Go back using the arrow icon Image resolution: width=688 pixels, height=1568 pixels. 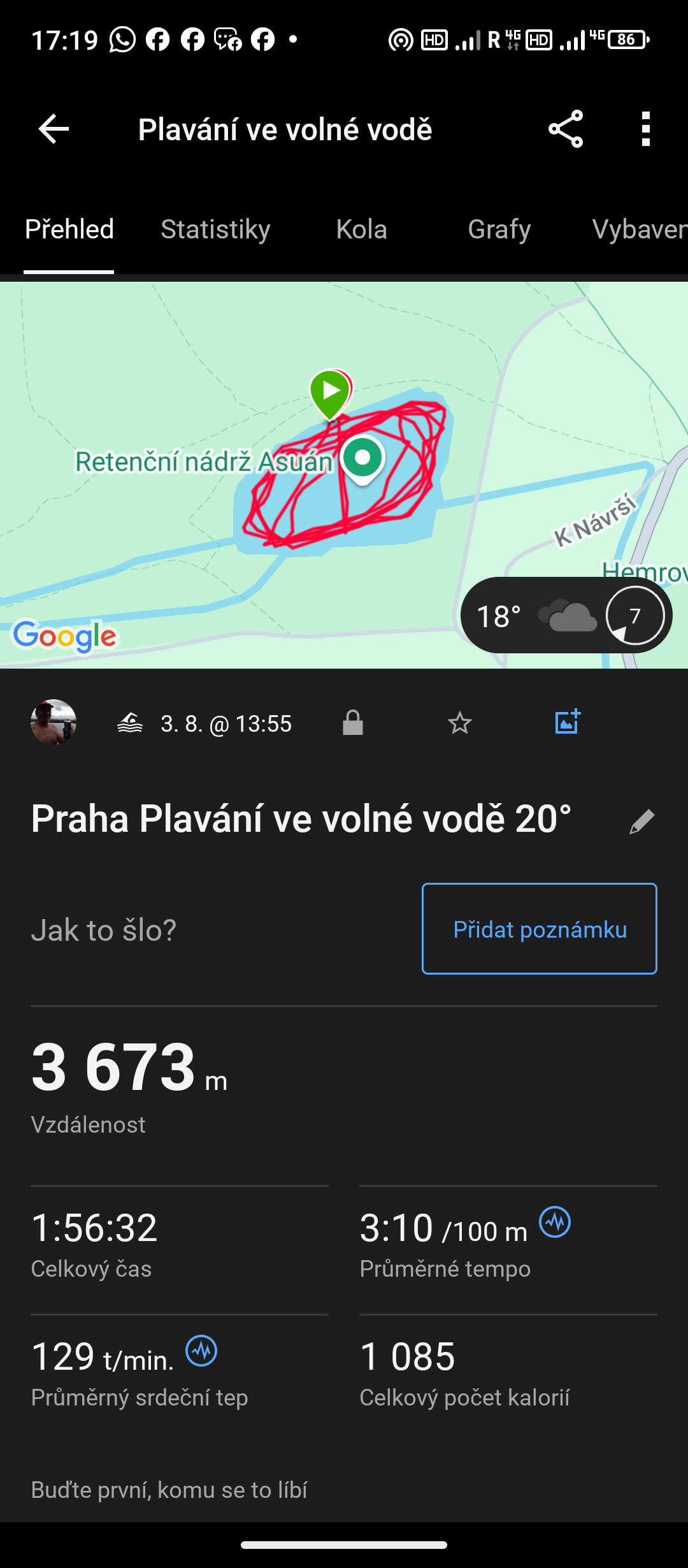54,129
